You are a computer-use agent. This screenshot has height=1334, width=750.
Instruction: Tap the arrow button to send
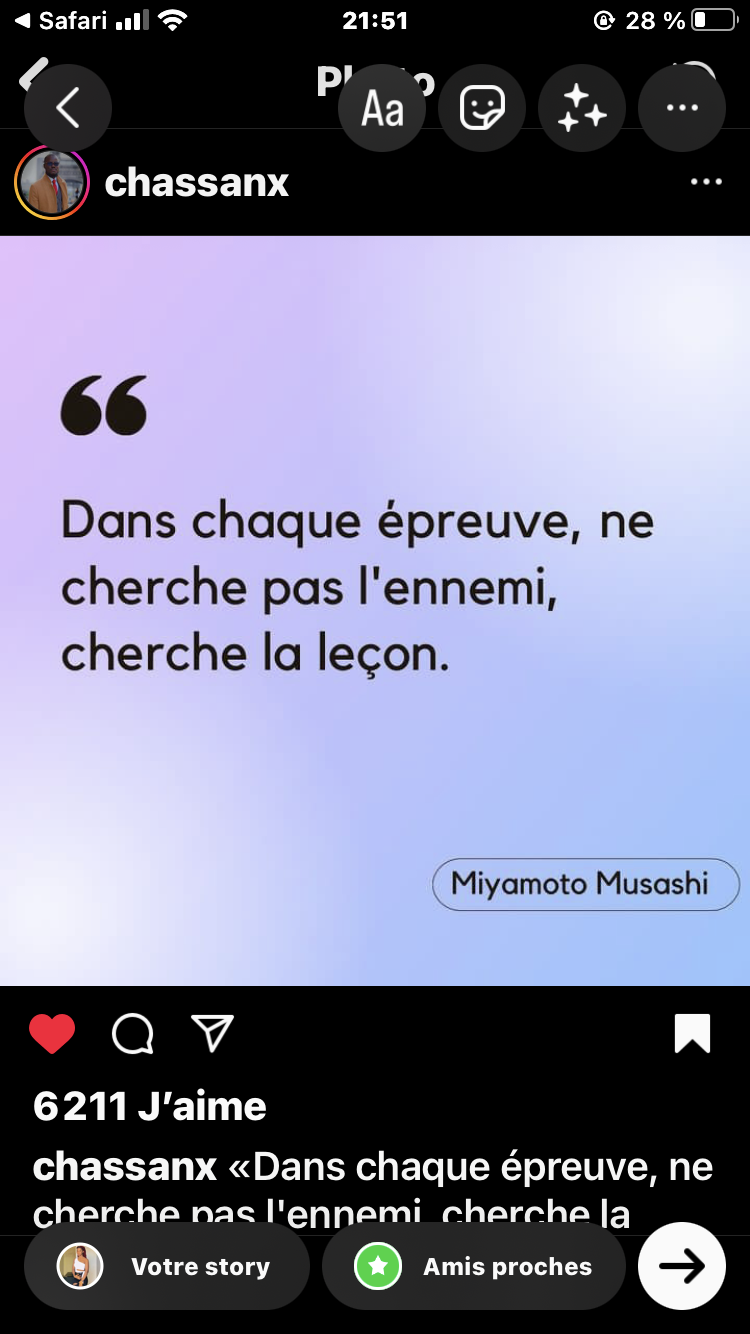pyautogui.click(x=682, y=1266)
